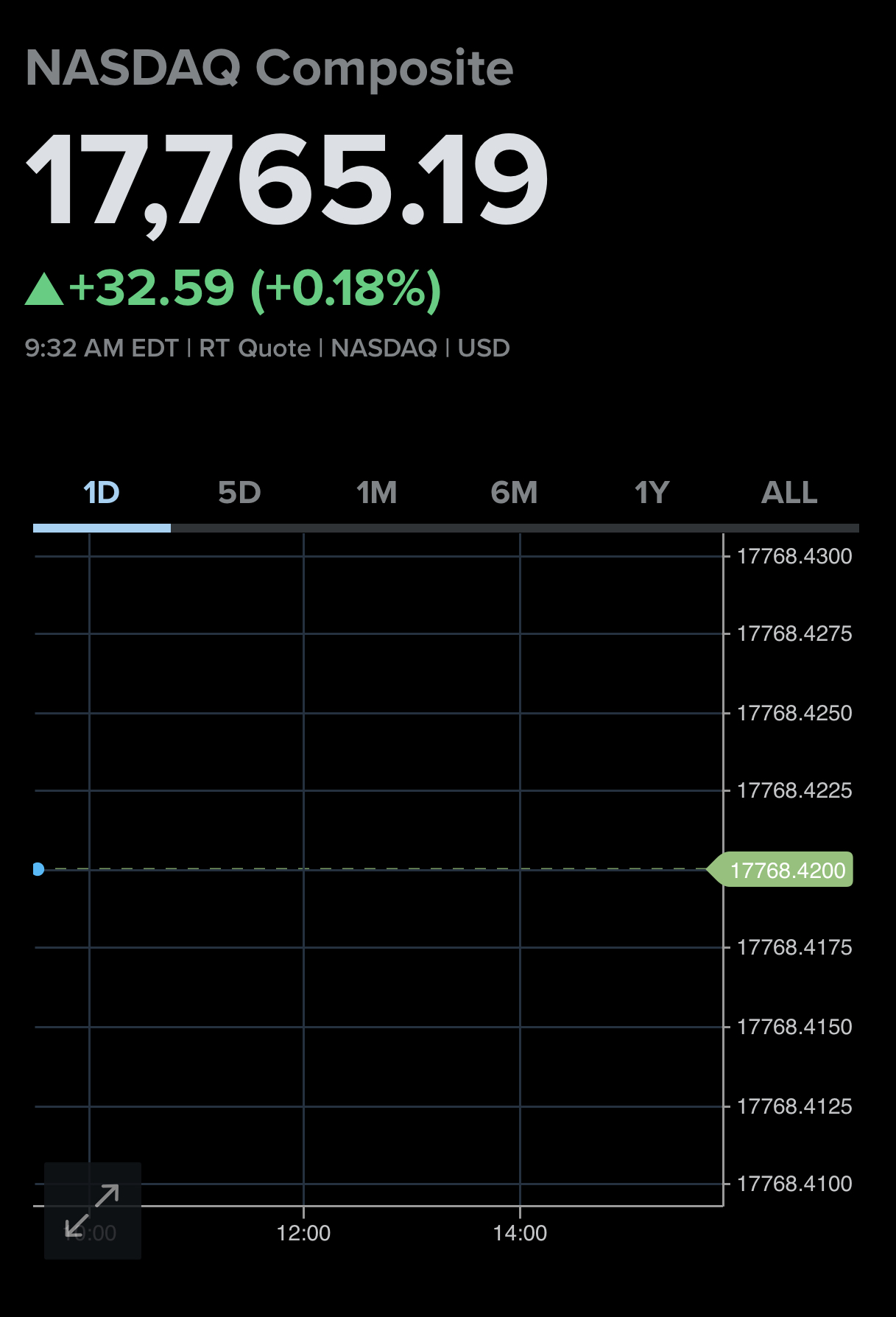Select the 1D chart range
This screenshot has height=1317, width=896.
[x=102, y=493]
